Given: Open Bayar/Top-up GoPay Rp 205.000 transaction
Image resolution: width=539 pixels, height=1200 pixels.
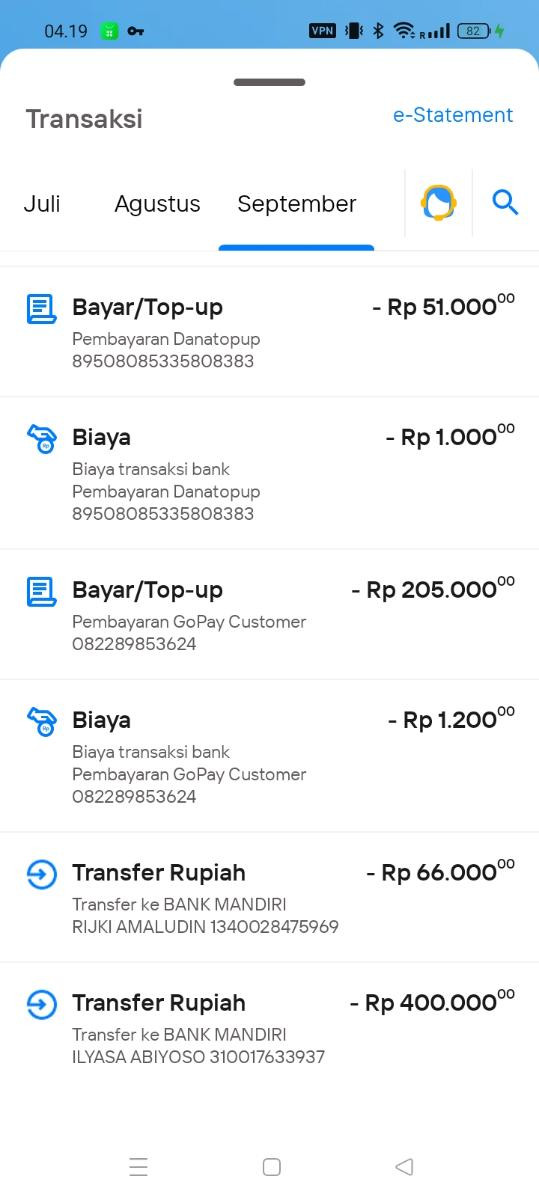Looking at the screenshot, I should click(269, 615).
